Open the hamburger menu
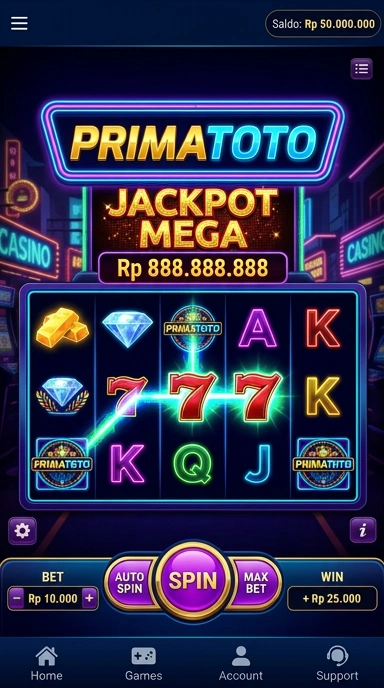Image resolution: width=384 pixels, height=688 pixels. click(x=19, y=23)
